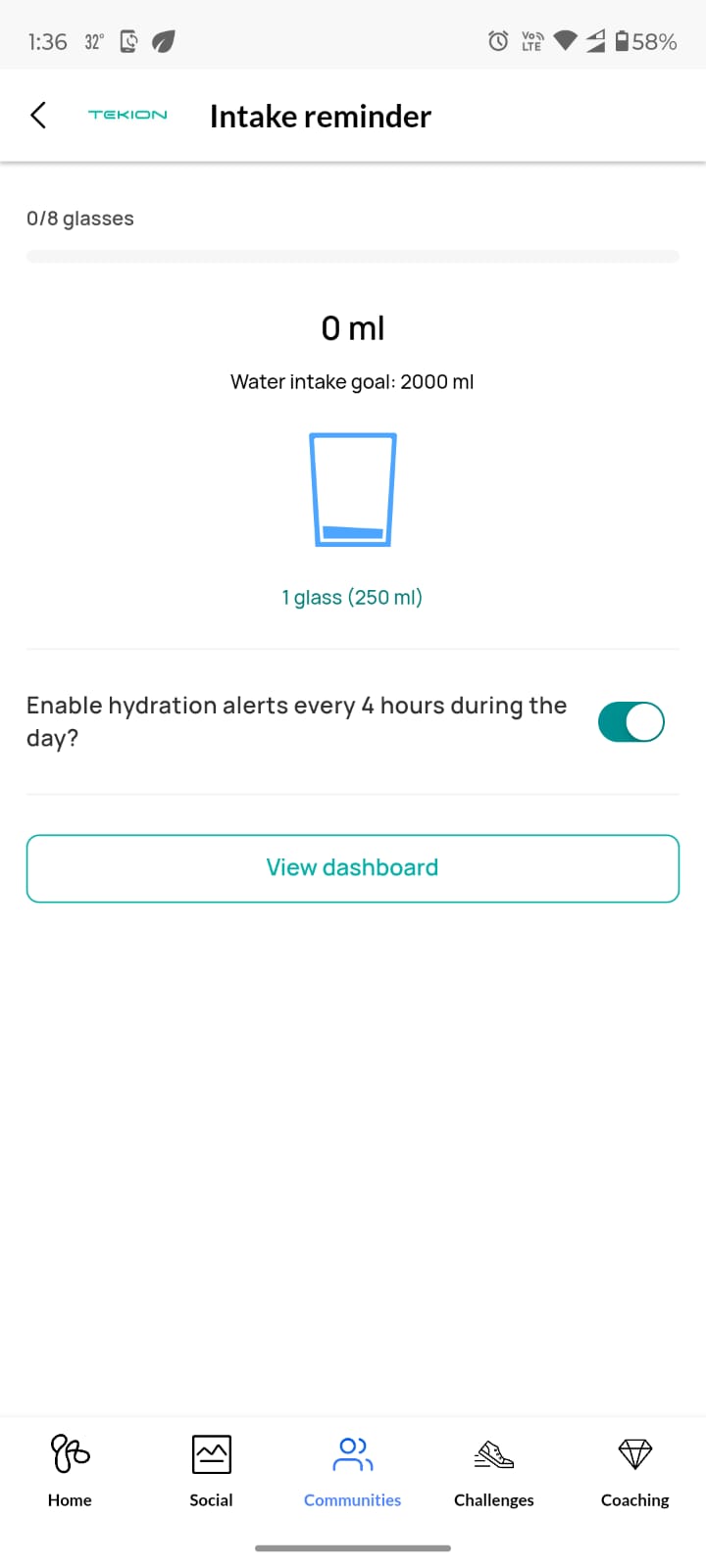The height and width of the screenshot is (1568, 706).
Task: Go back using the arrow icon
Action: (38, 116)
